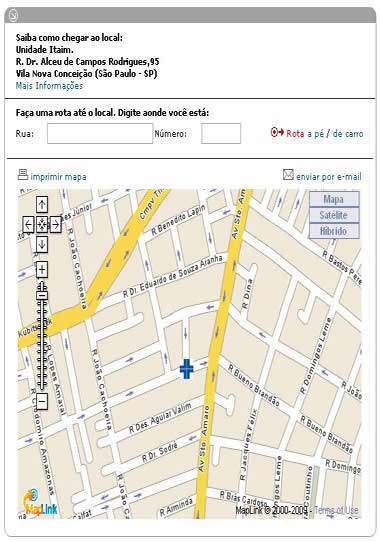Zoom in with the plus button
Screen dimensions: 380x542
pyautogui.click(x=42, y=270)
